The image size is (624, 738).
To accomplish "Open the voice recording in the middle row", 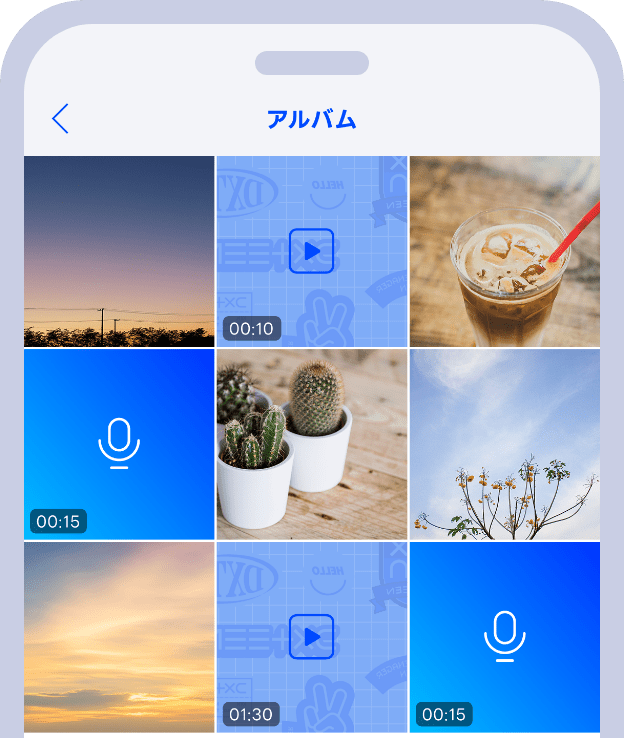I will pos(119,444).
